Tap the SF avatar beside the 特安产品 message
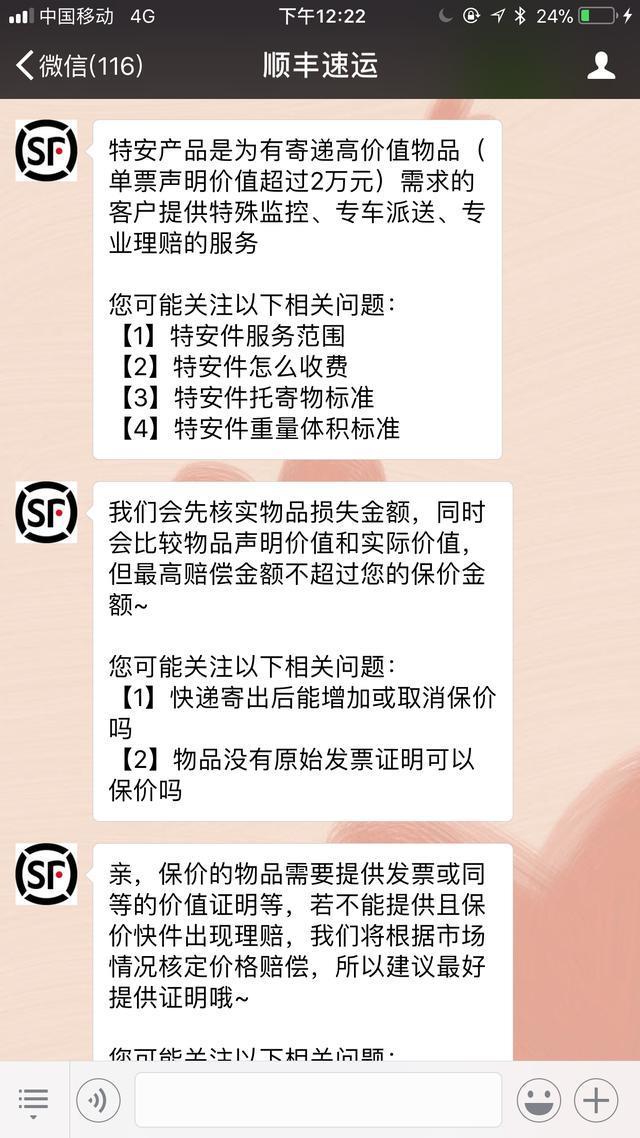 46,150
